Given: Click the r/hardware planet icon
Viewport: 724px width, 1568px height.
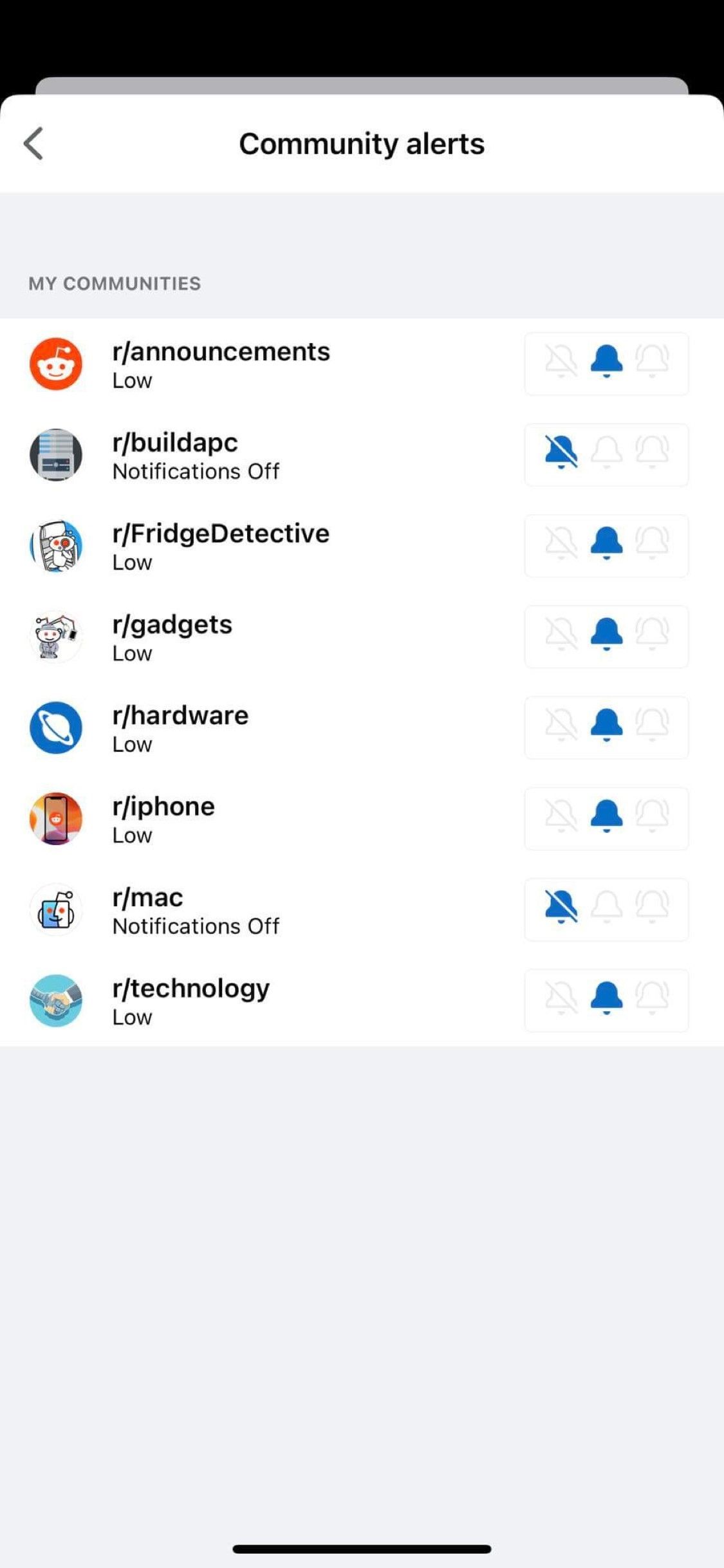Looking at the screenshot, I should 56,728.
